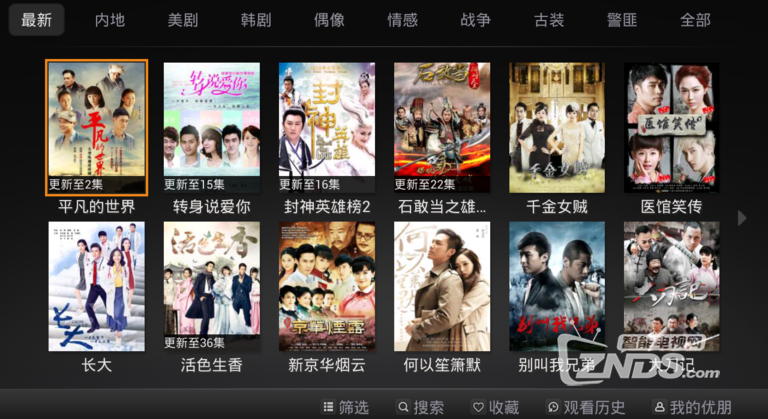768x419 pixels.
Task: Show the 全部 category
Action: (695, 20)
